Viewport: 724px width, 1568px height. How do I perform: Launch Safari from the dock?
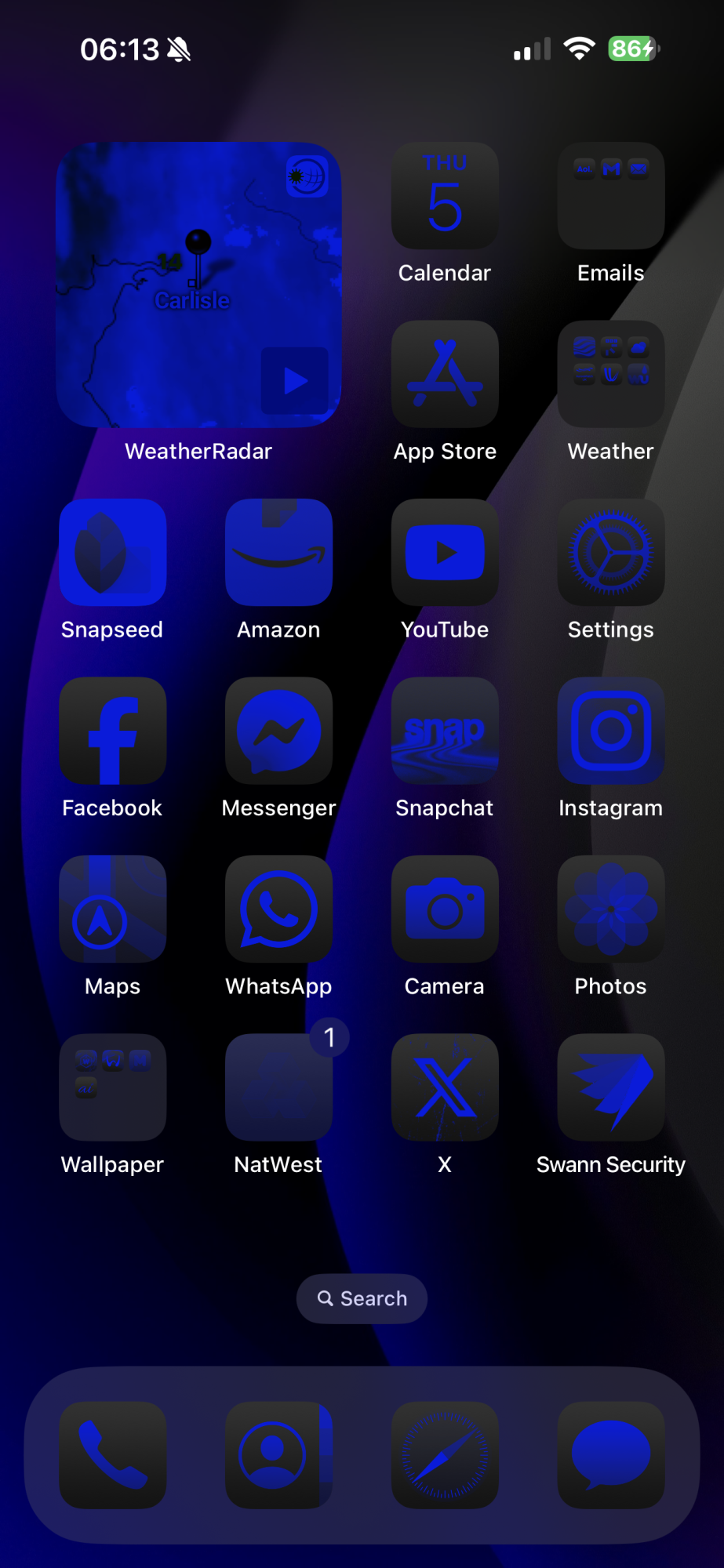pos(445,1455)
